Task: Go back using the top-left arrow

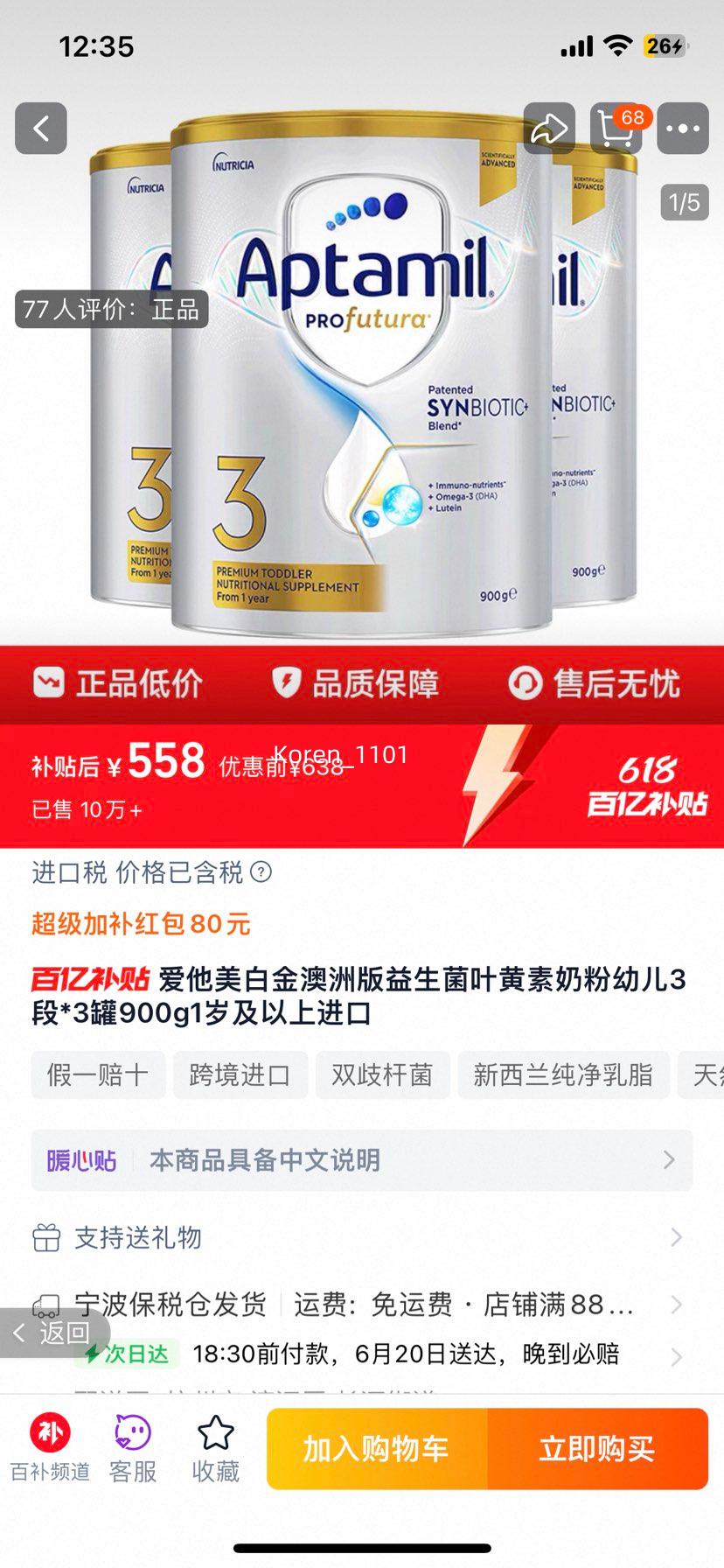Action: [41, 129]
